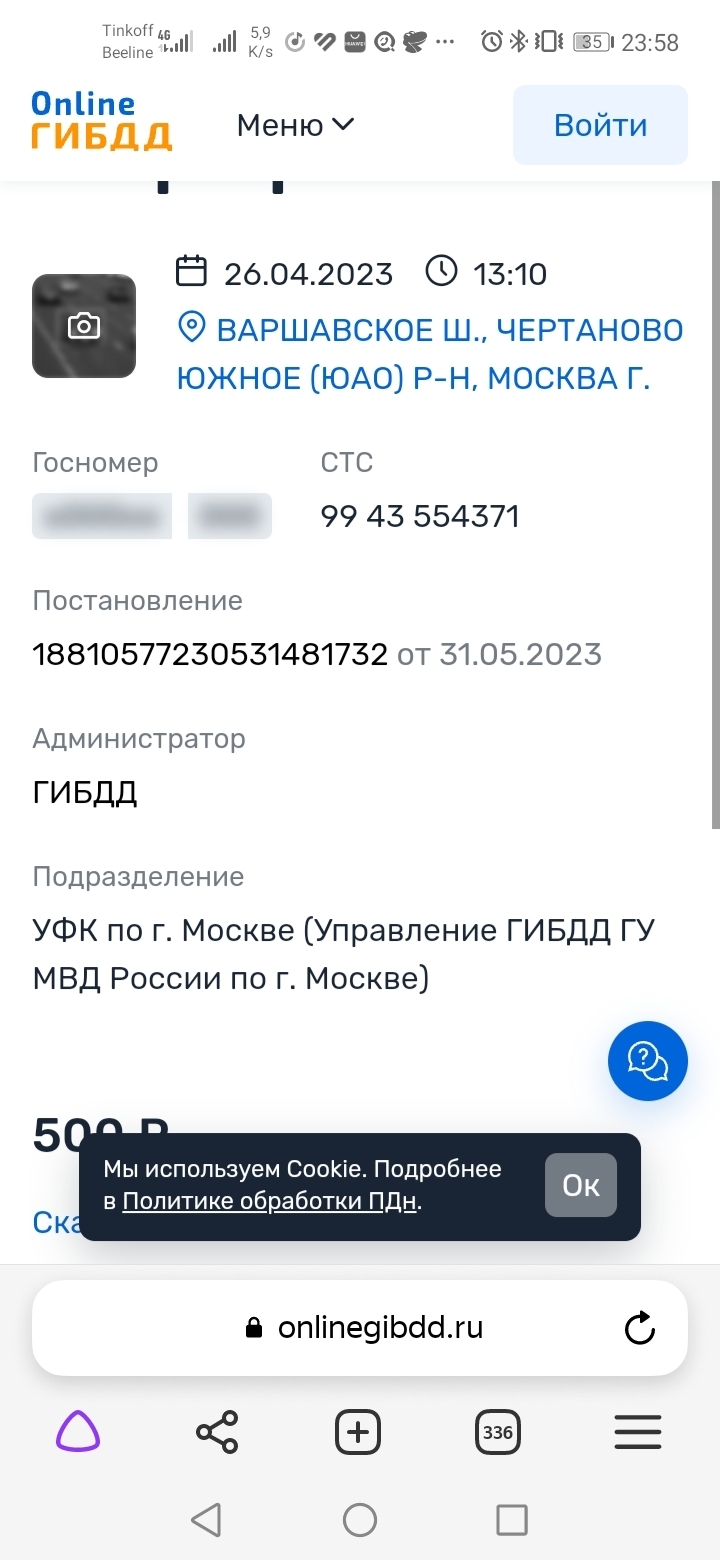Tap the Войти login button
The height and width of the screenshot is (1560, 720).
click(x=600, y=126)
